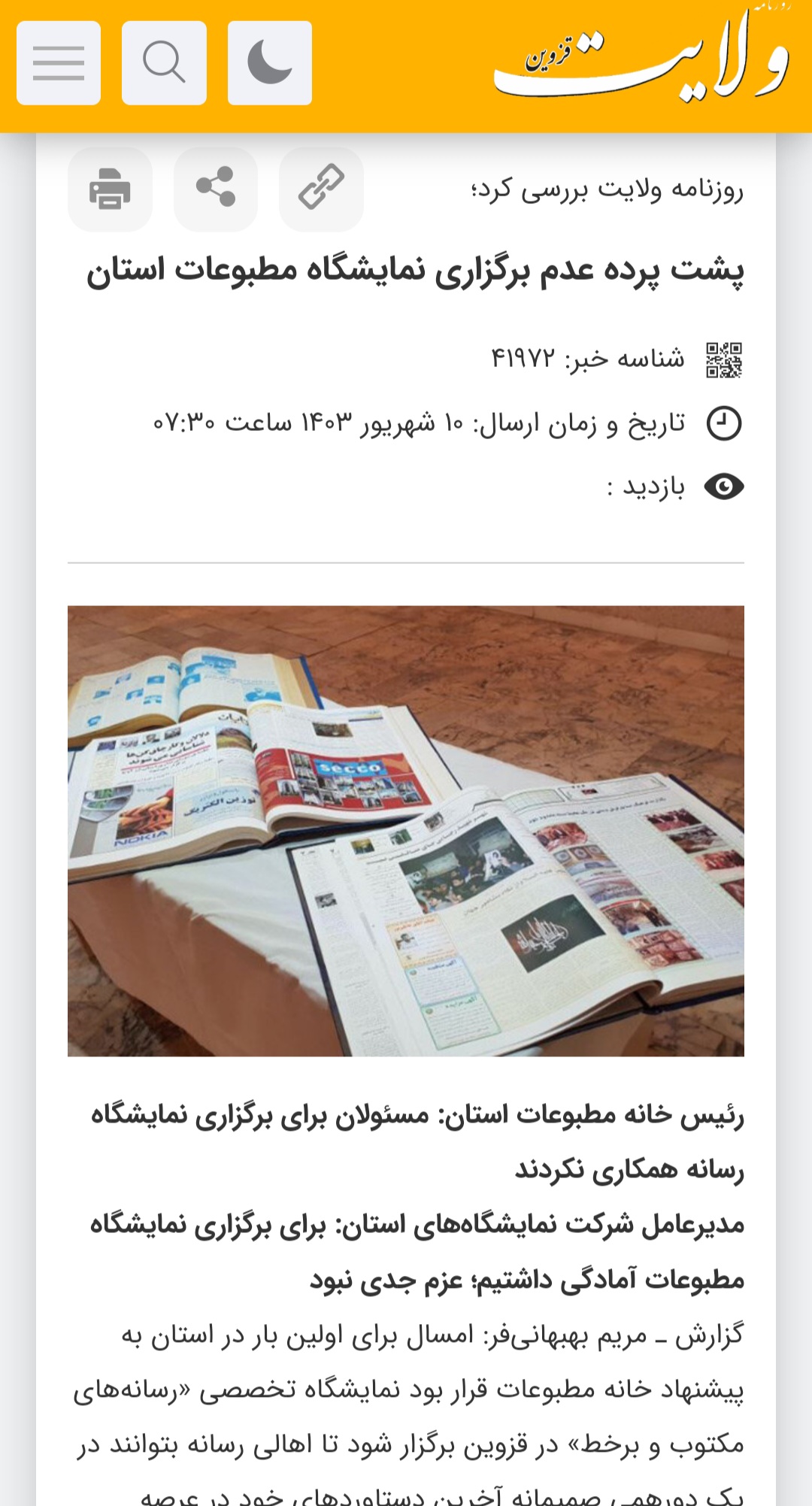Print this article
This screenshot has height=1506, width=812.
pyautogui.click(x=110, y=189)
